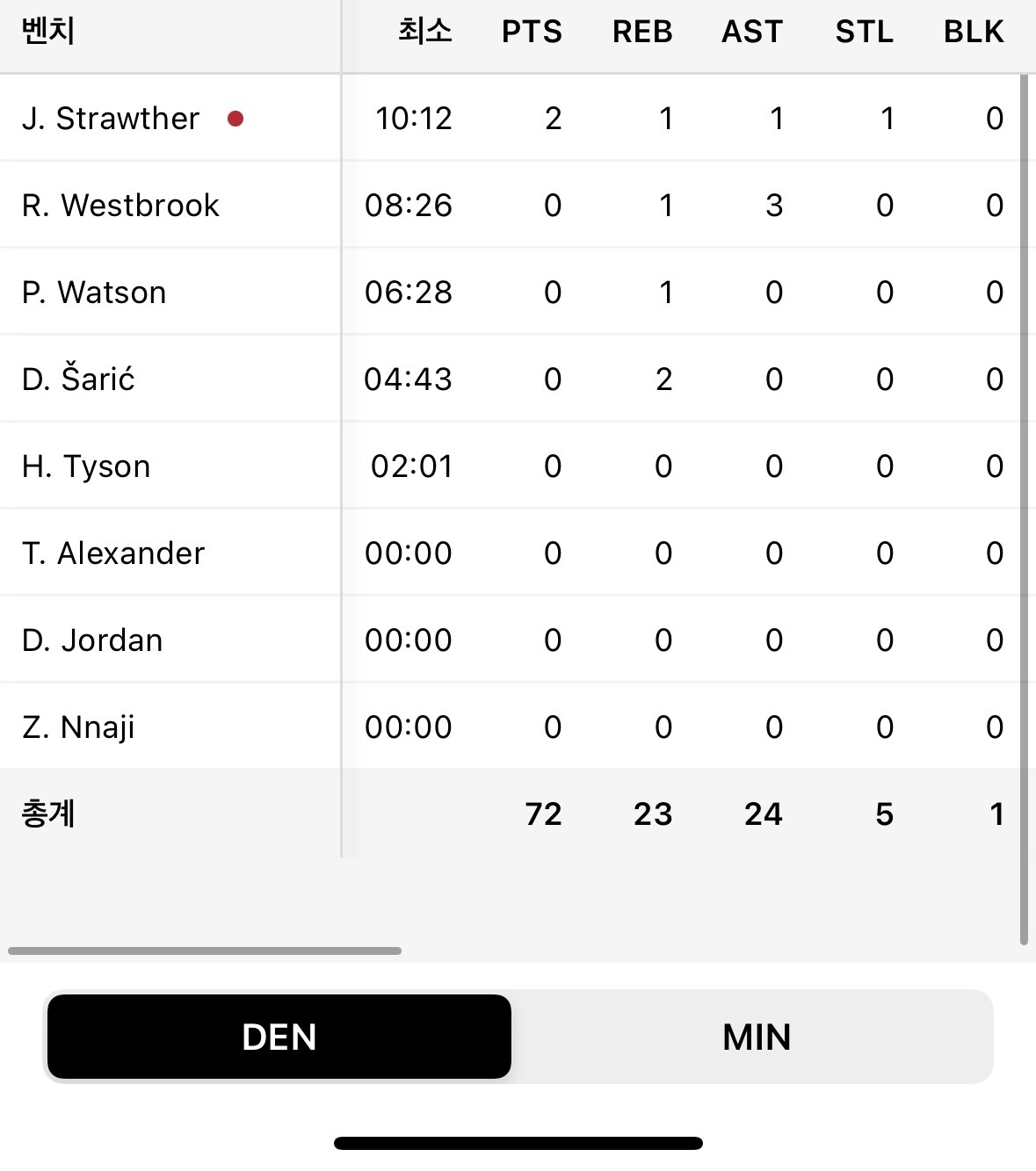View H. Tyson's player details
Image resolution: width=1036 pixels, height=1171 pixels.
86,466
